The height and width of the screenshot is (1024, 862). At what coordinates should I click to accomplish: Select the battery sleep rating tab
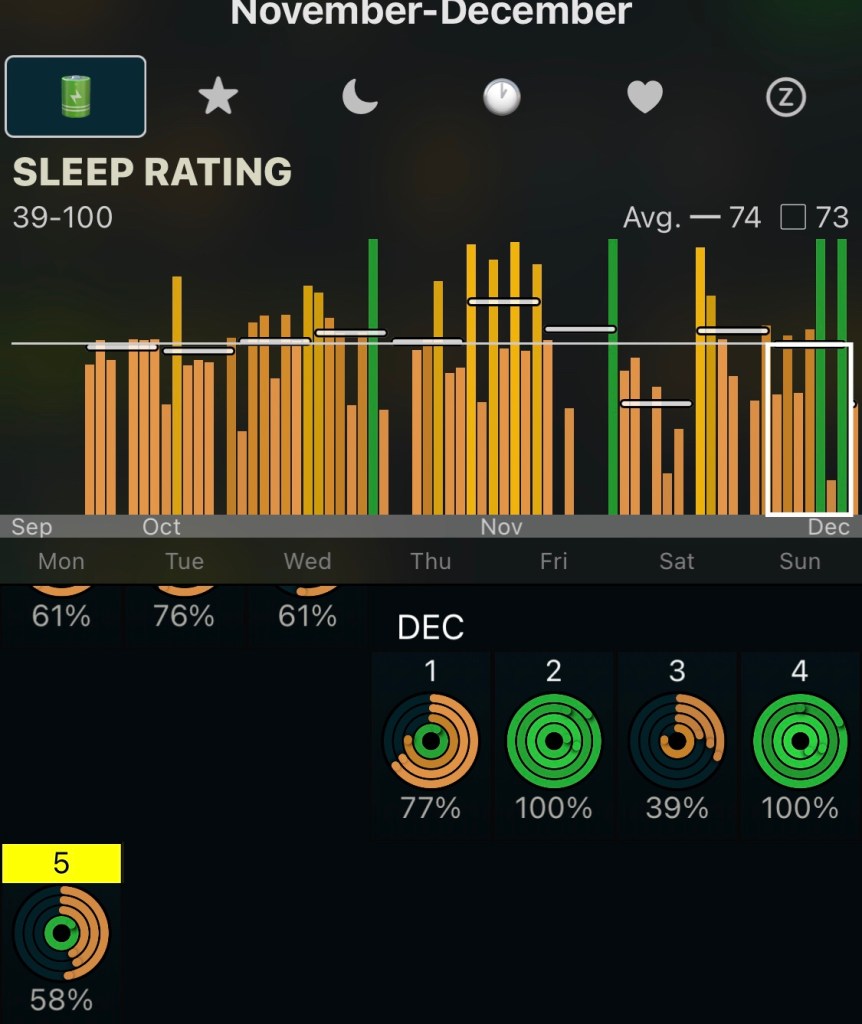point(76,96)
